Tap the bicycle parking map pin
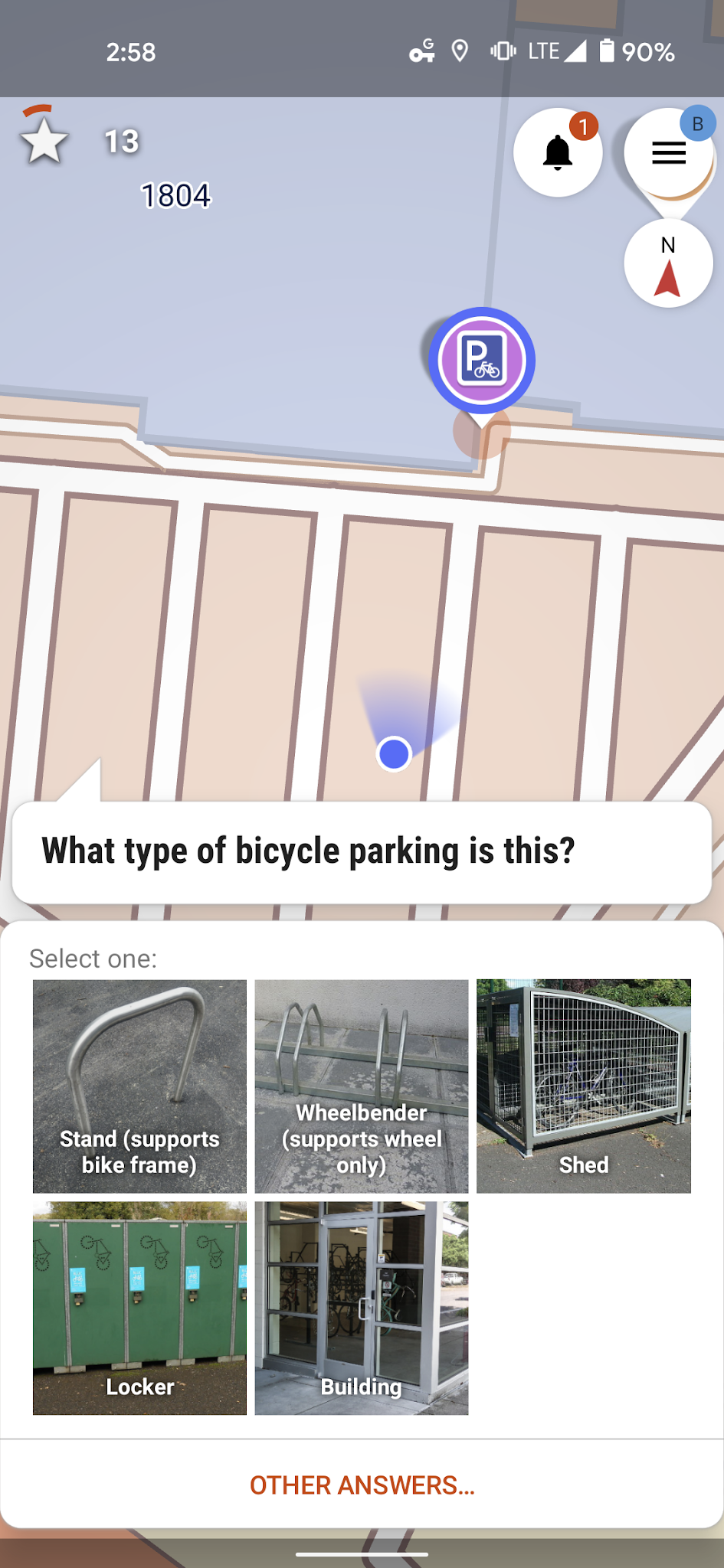 (x=482, y=361)
